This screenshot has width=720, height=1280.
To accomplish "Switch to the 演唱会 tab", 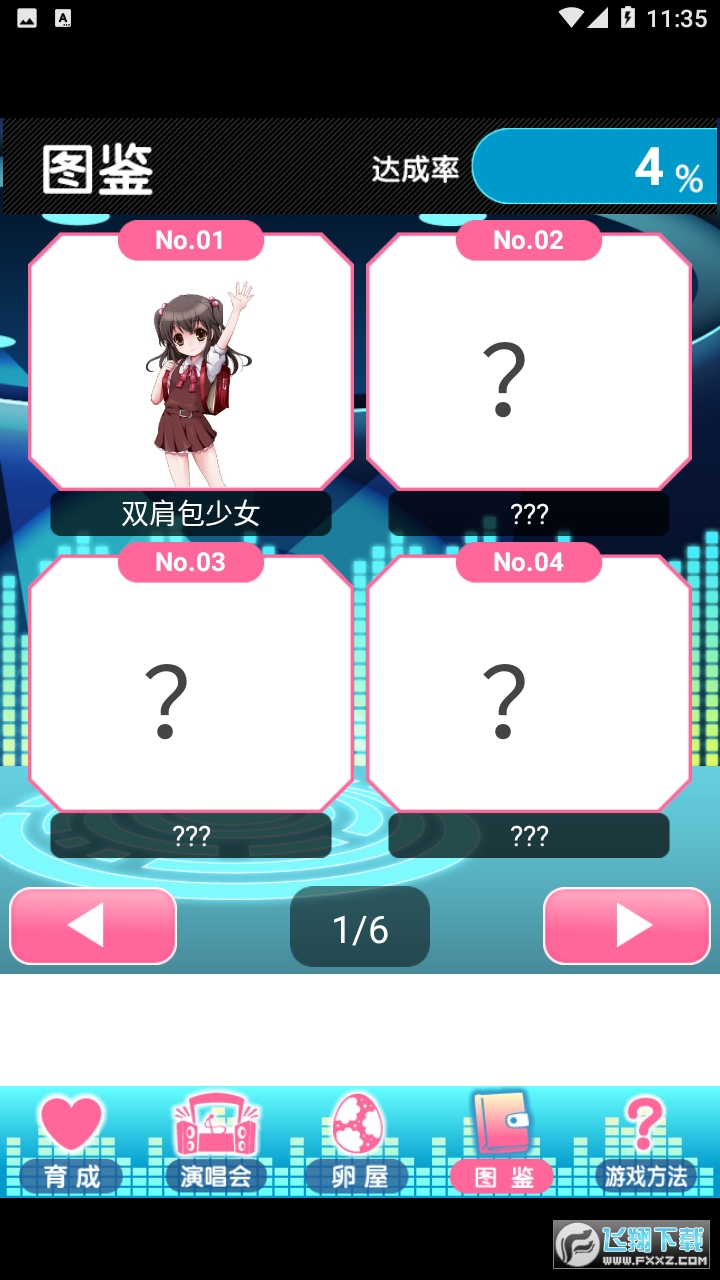I will pos(216,1143).
